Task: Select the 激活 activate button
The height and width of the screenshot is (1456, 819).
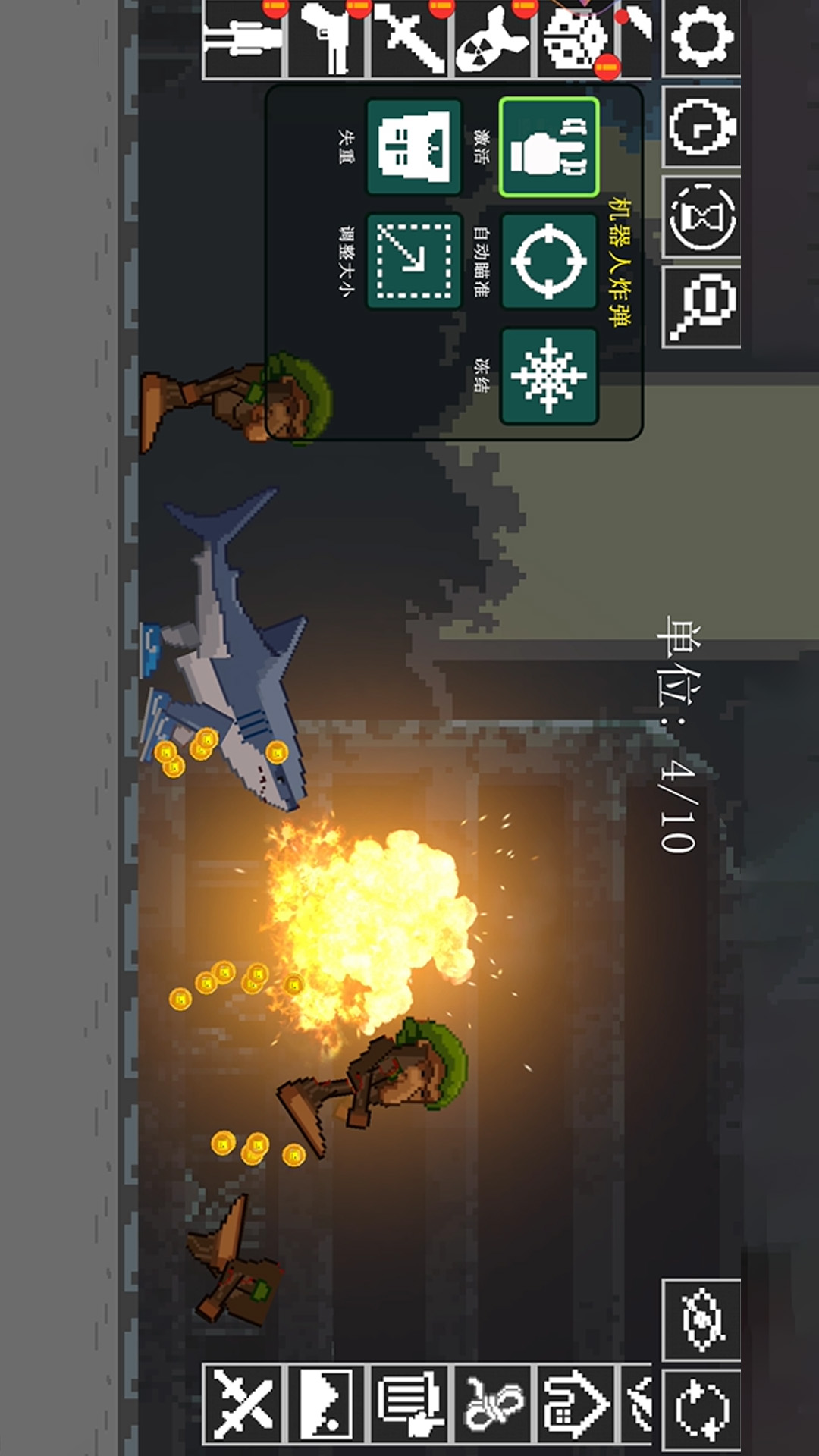Action: (549, 147)
